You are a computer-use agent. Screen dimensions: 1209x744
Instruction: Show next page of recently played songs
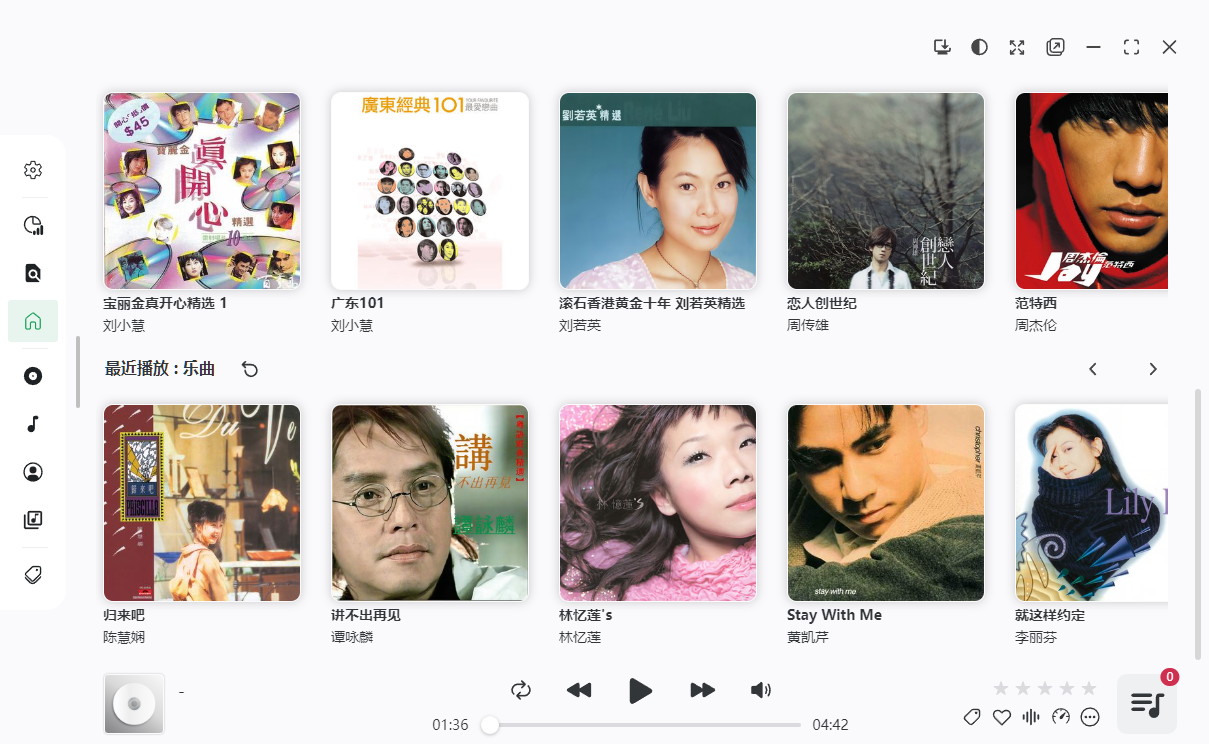1153,369
